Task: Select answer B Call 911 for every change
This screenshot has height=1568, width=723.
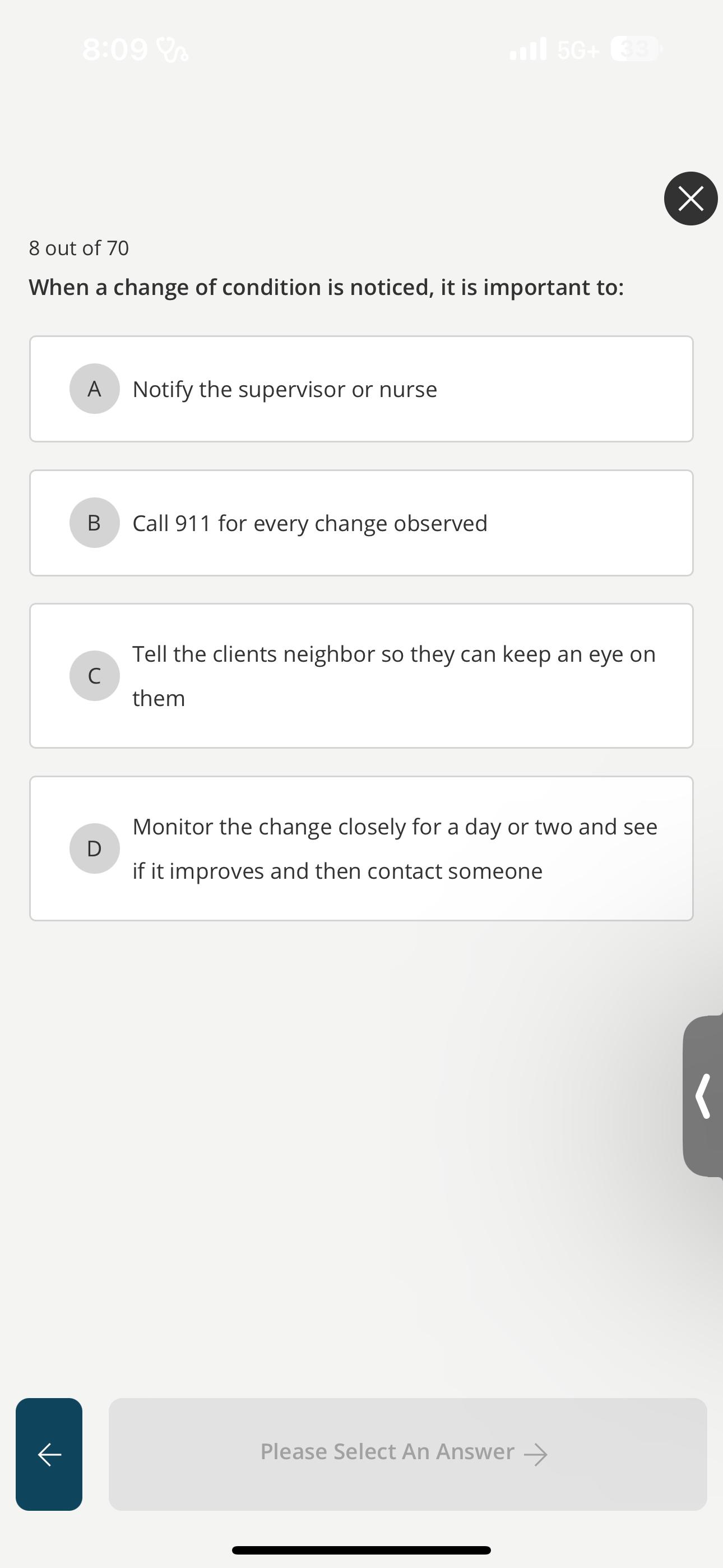Action: 361,522
